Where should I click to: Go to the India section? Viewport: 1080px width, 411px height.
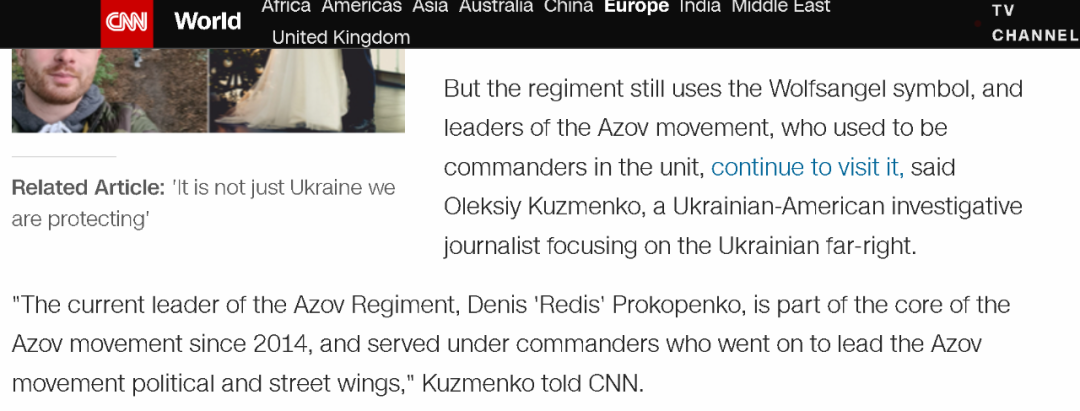pos(700,7)
